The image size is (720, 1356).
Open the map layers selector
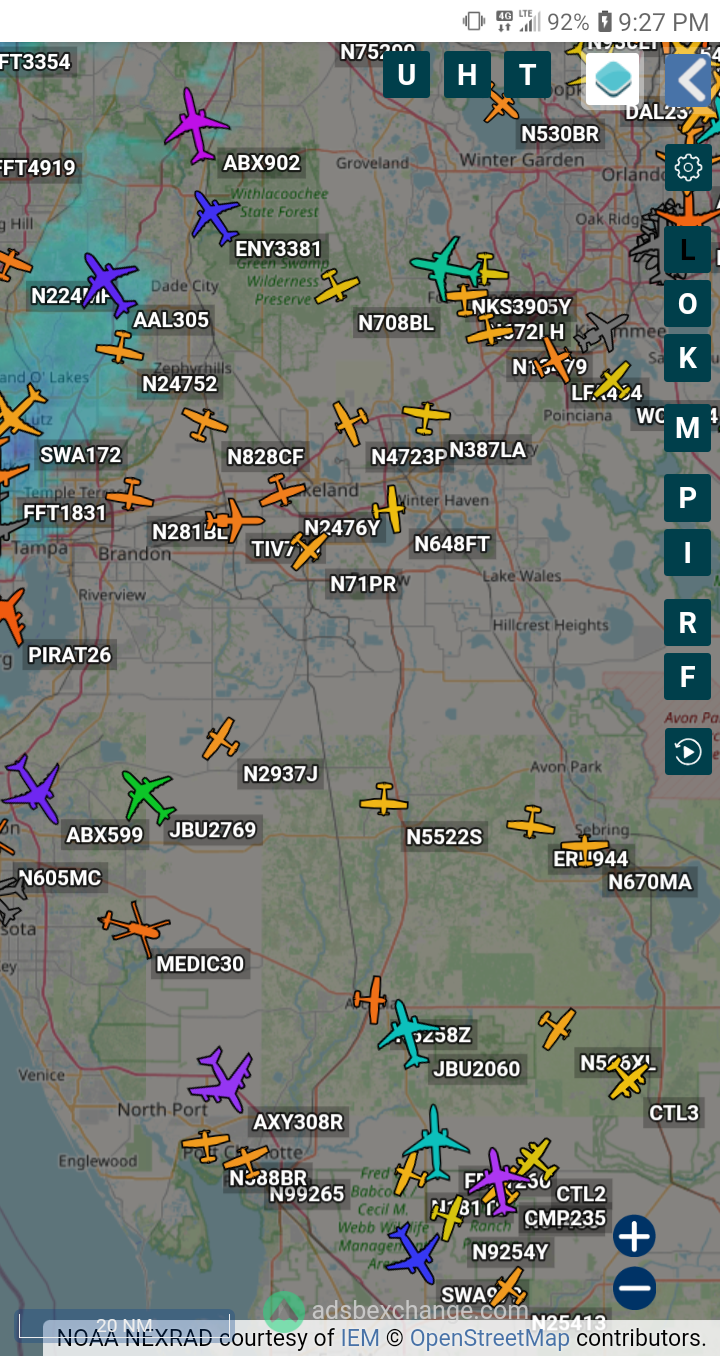tap(612, 79)
